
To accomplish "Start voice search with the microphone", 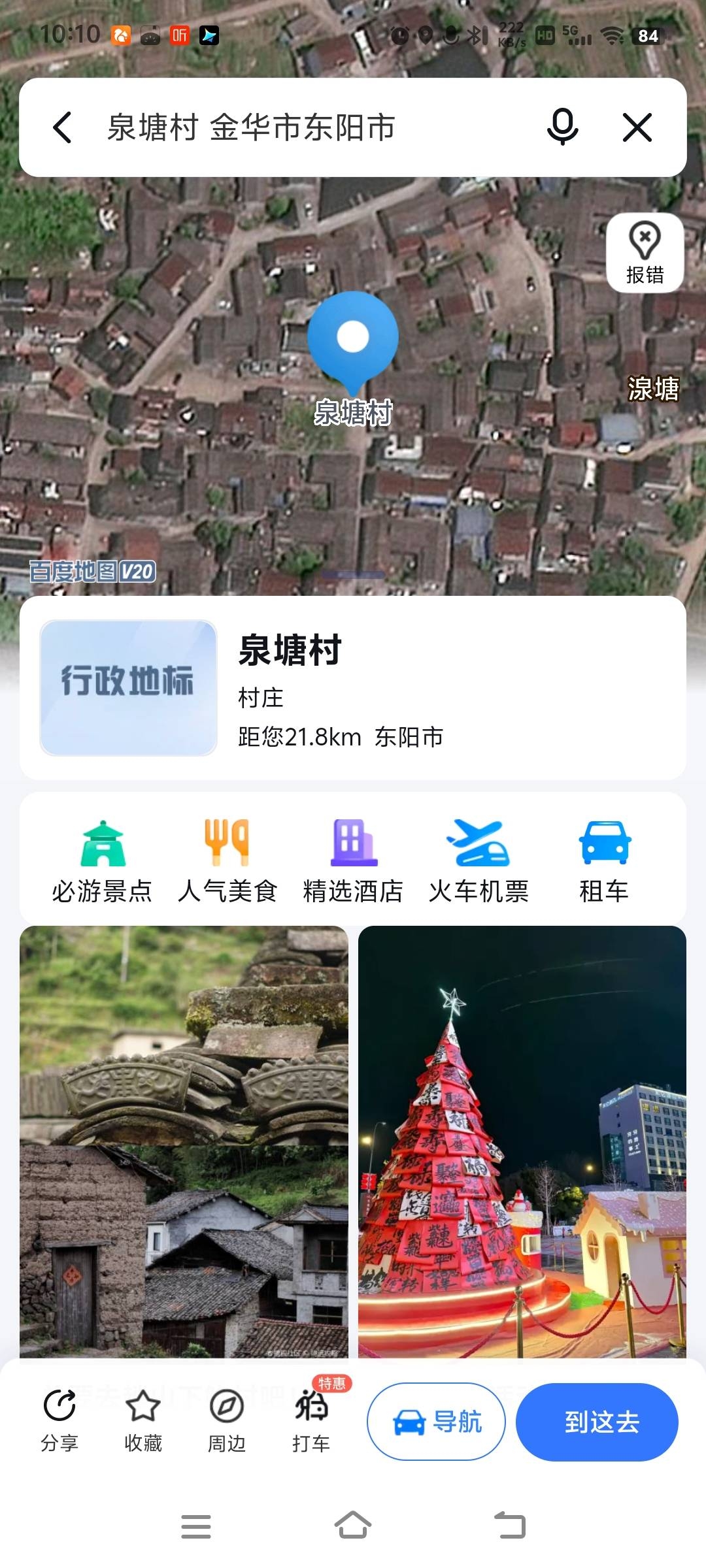I will [562, 127].
